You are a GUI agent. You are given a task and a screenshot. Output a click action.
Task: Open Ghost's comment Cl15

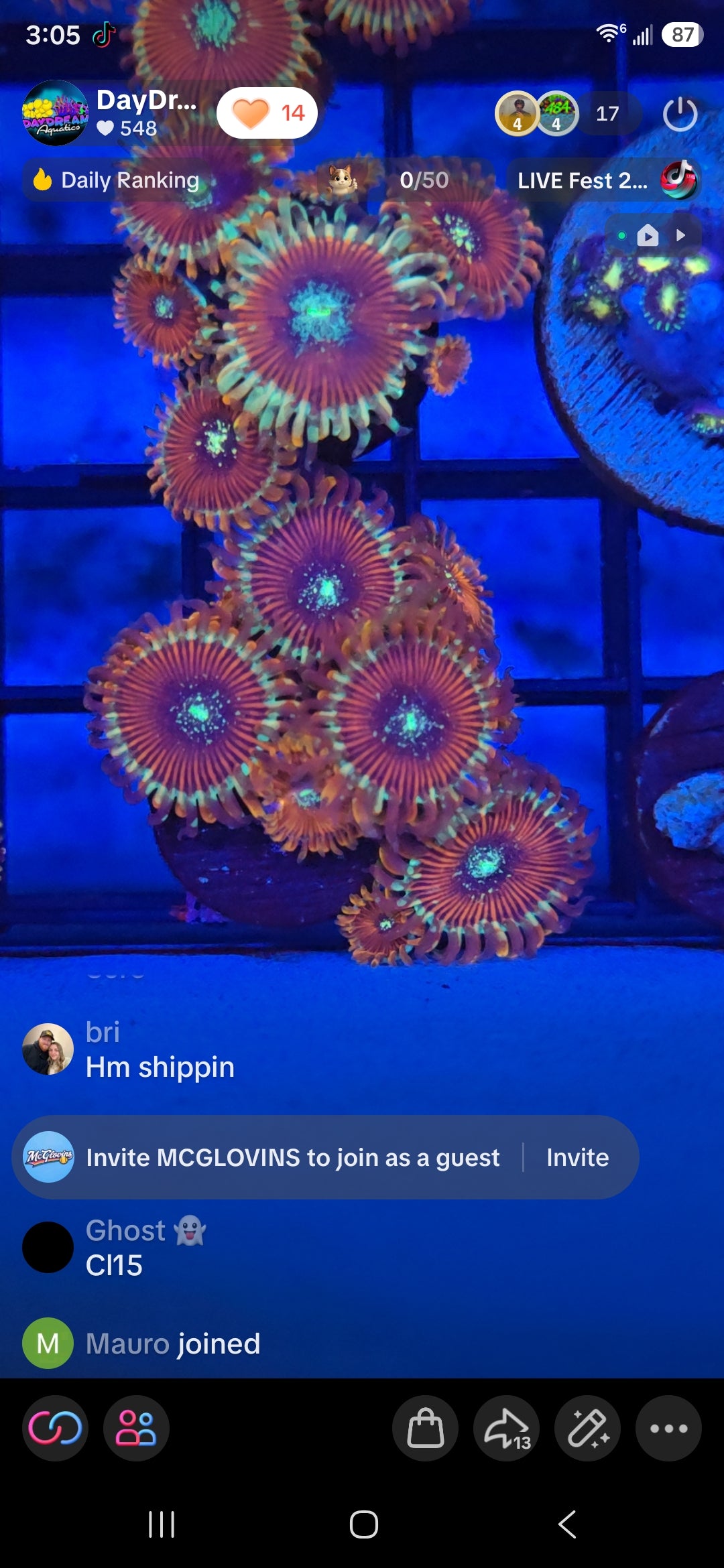pos(114,1265)
